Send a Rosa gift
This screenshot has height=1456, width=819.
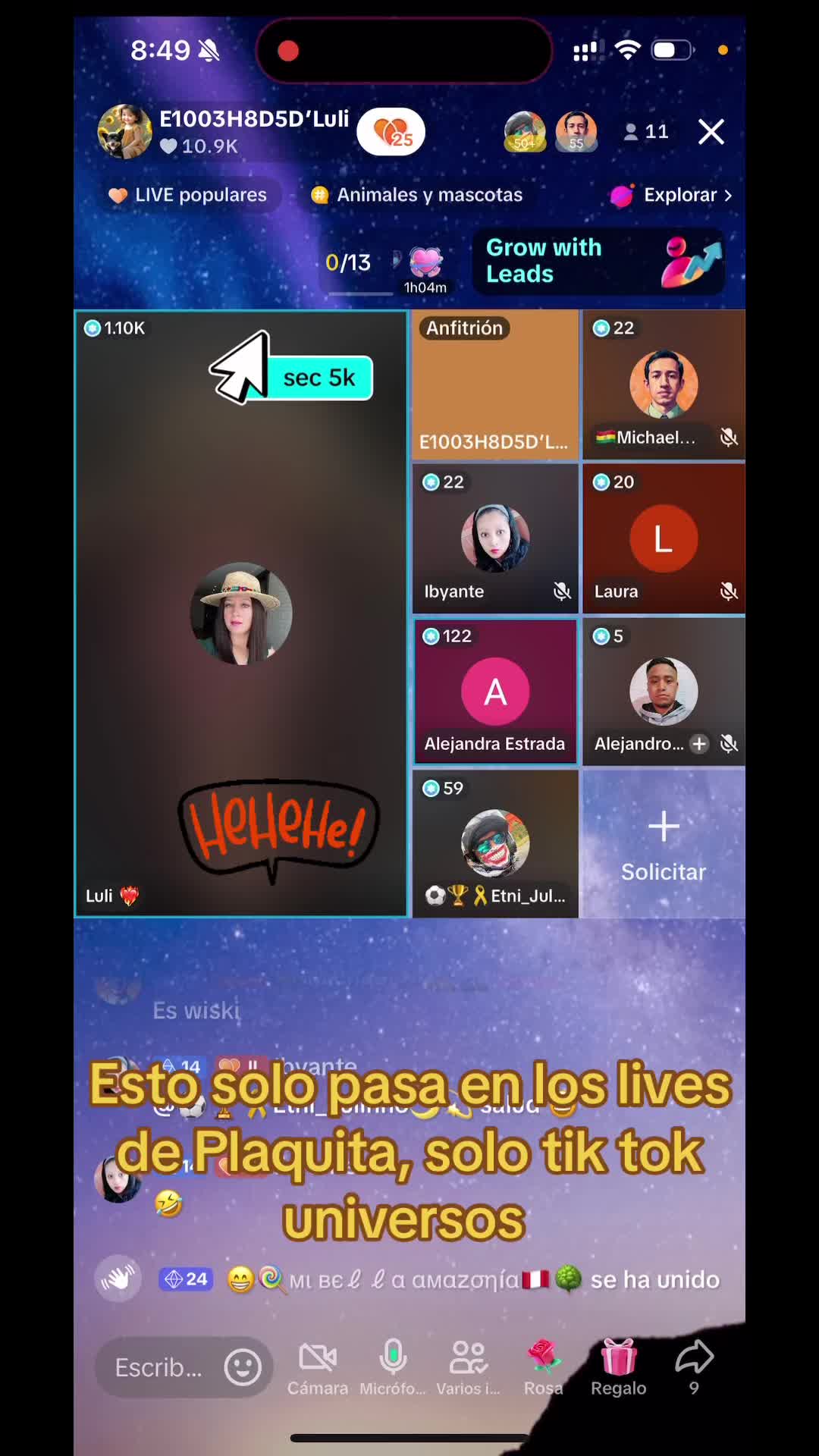pyautogui.click(x=543, y=1367)
